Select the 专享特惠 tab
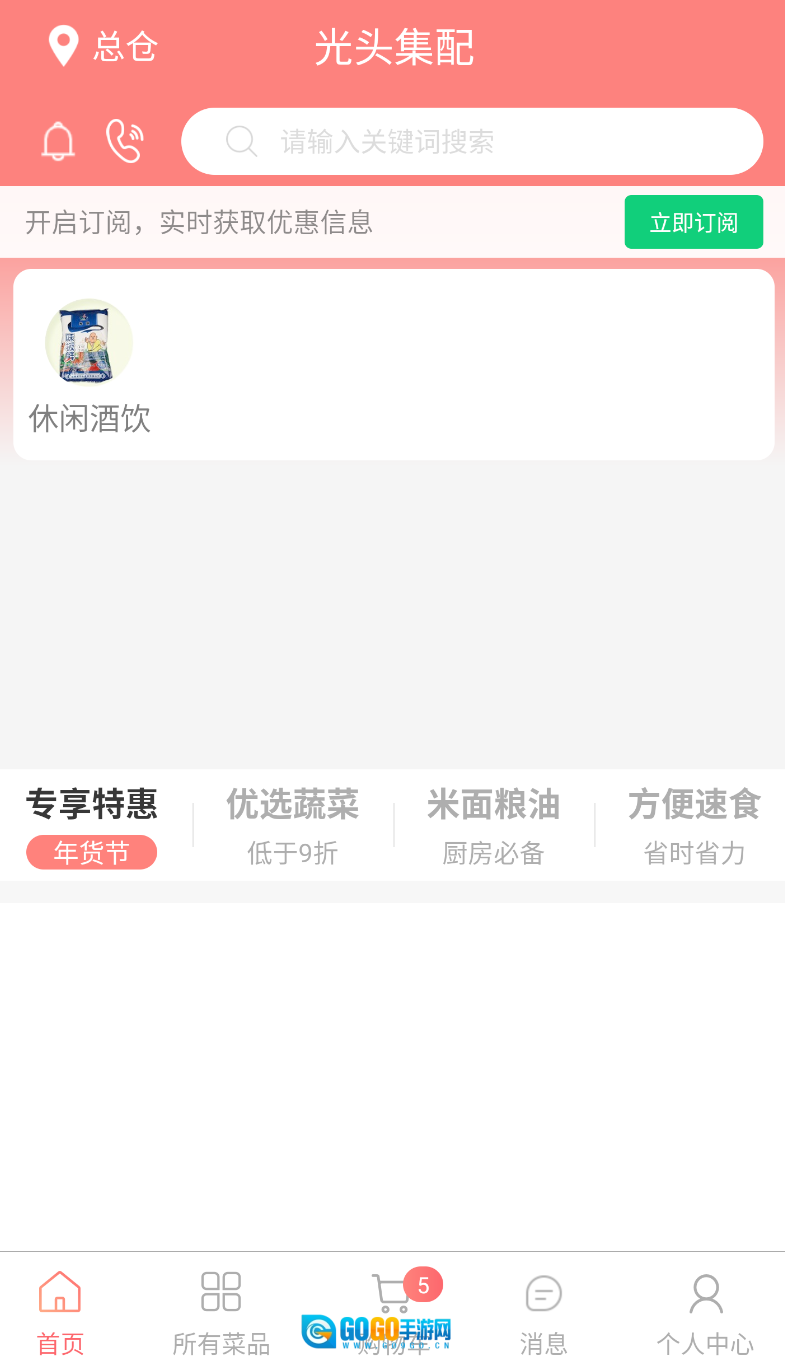 pyautogui.click(x=92, y=825)
